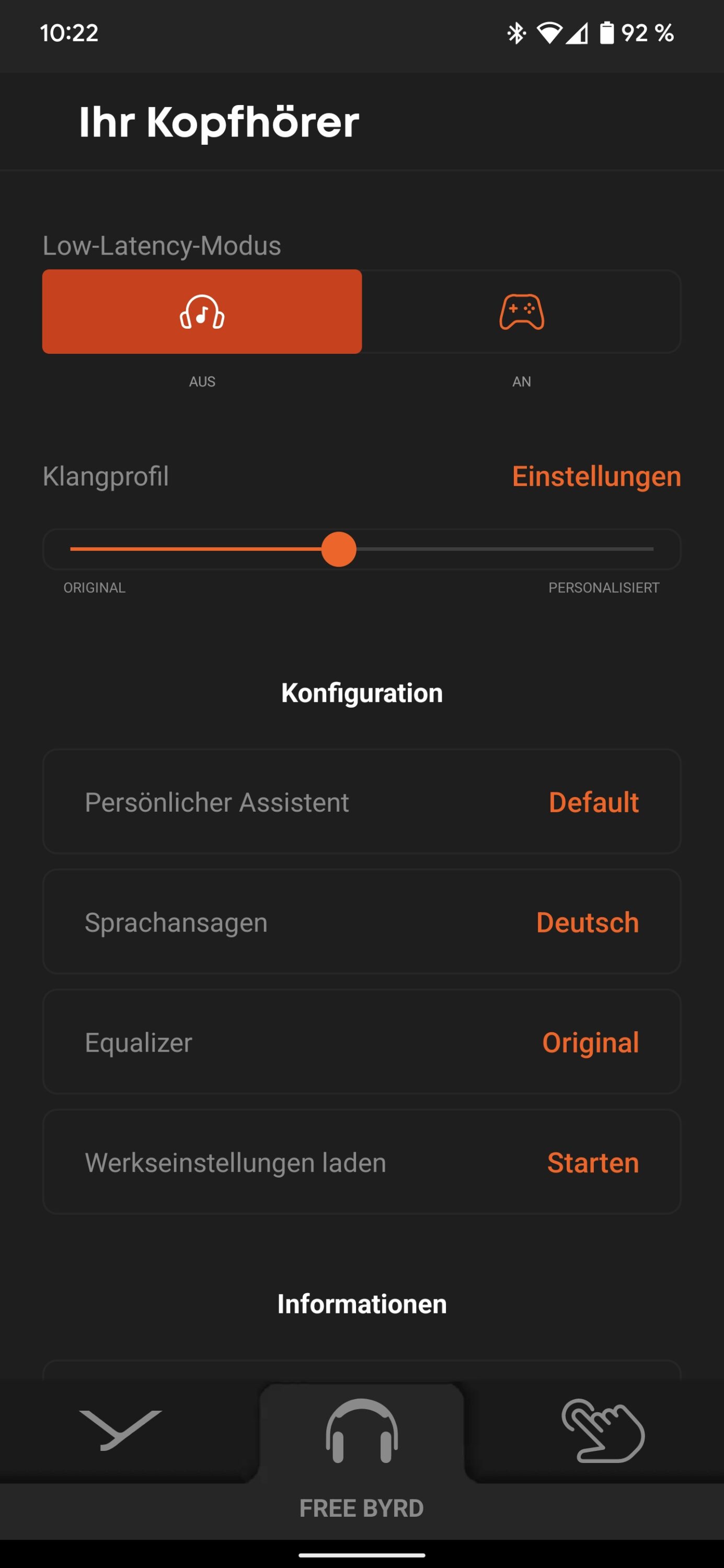Enable Low-Latency gaming mode

point(521,312)
